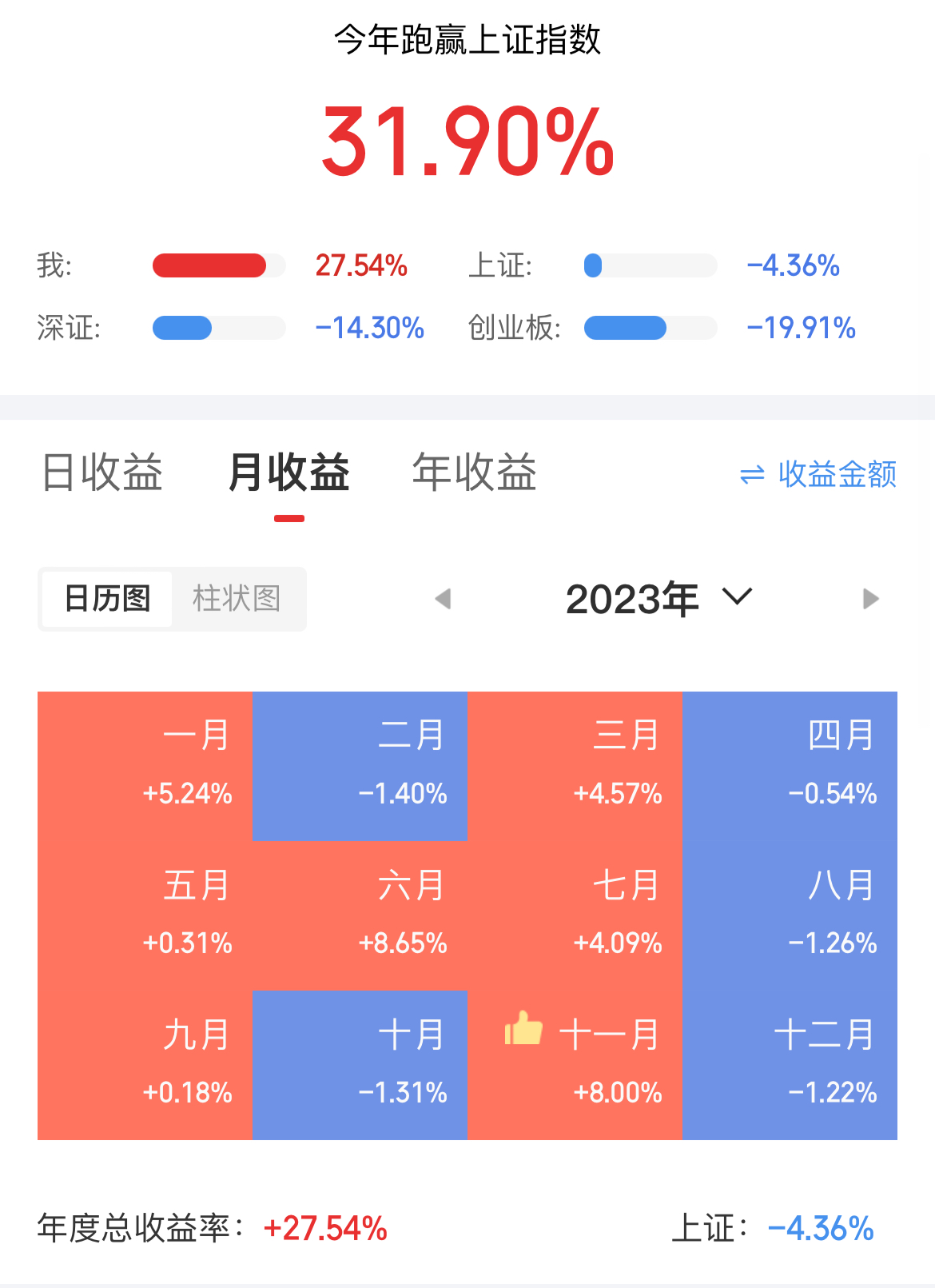The image size is (935, 1288).
Task: Open the 年收益 tab
Action: 474,472
